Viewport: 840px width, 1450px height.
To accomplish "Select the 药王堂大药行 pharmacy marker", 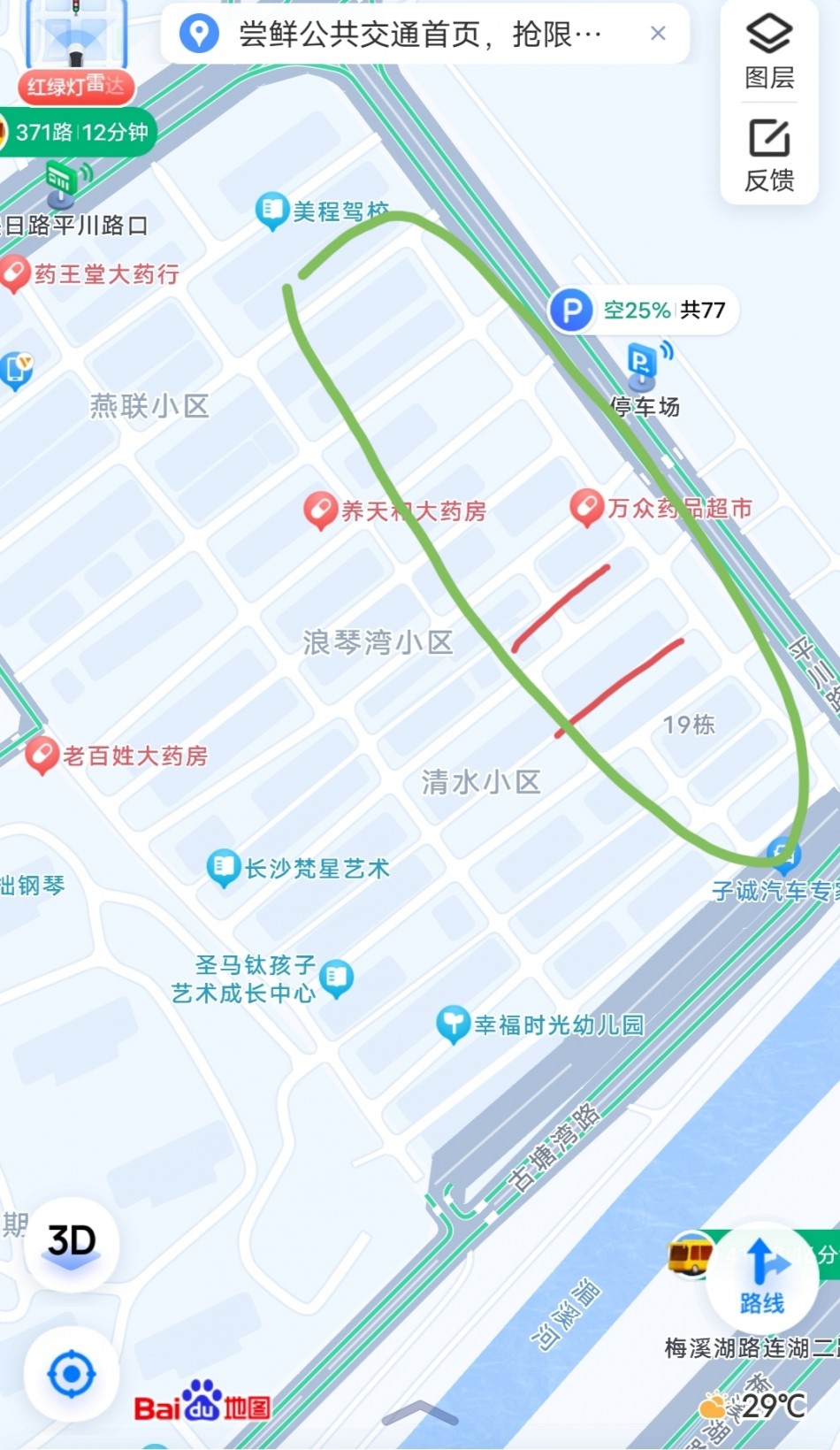I will [x=16, y=274].
